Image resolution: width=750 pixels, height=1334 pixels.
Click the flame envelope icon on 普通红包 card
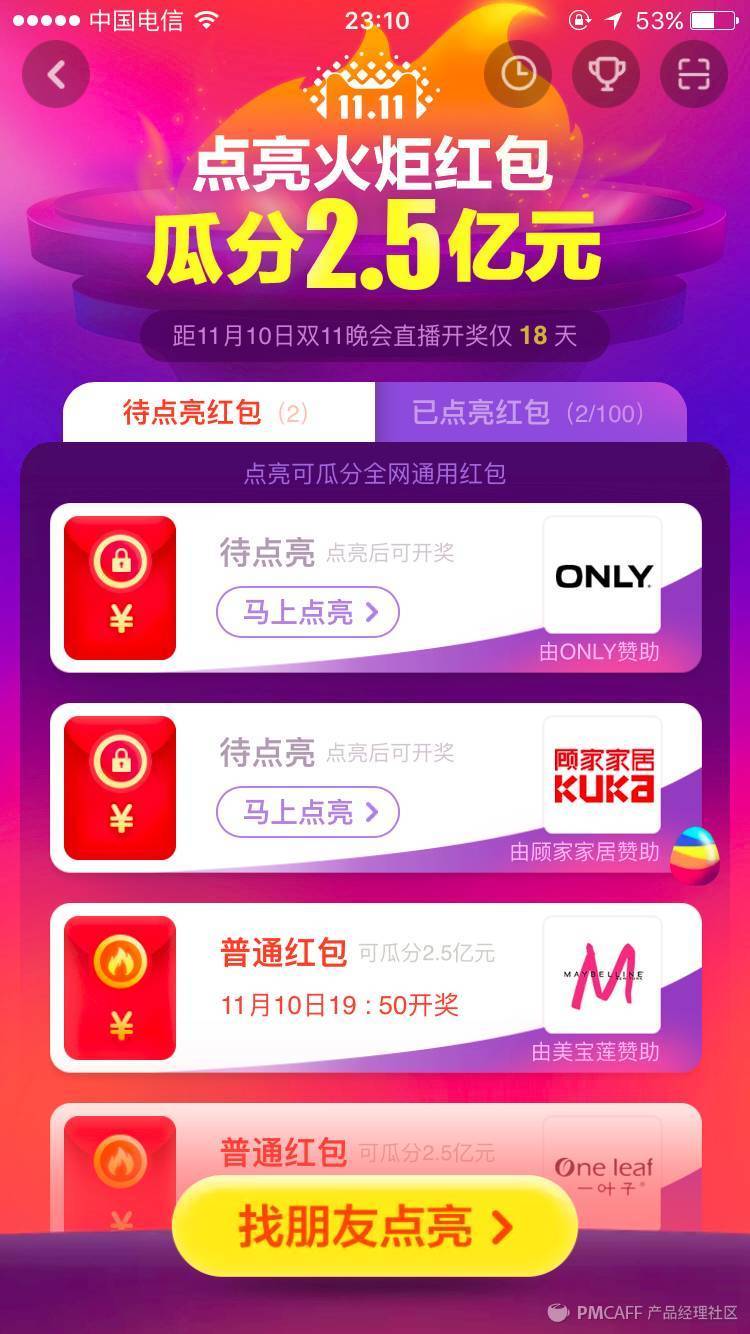pos(120,987)
